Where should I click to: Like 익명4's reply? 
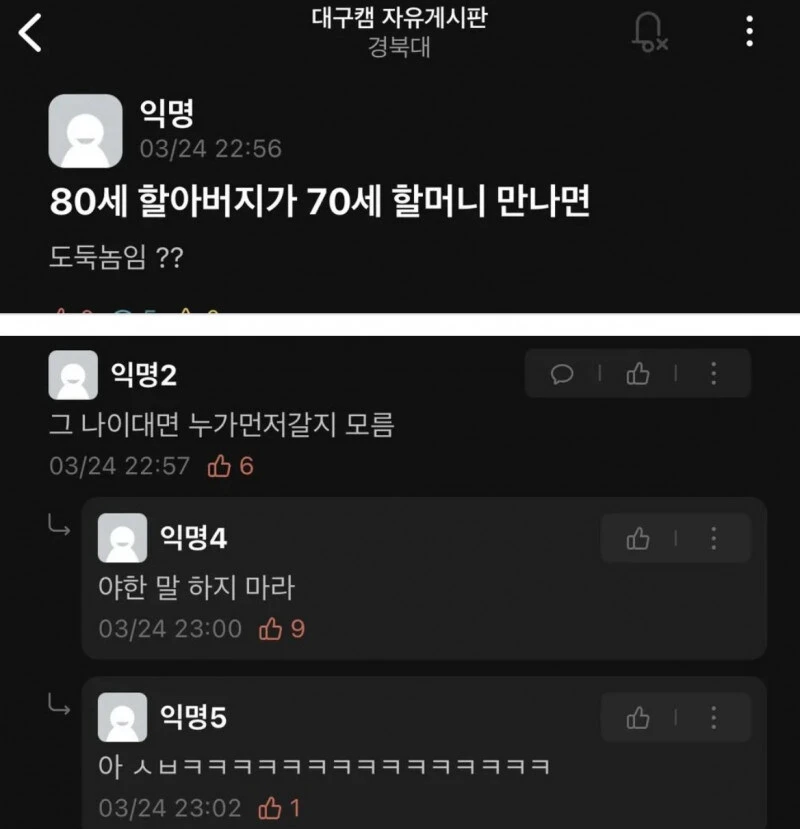point(638,539)
